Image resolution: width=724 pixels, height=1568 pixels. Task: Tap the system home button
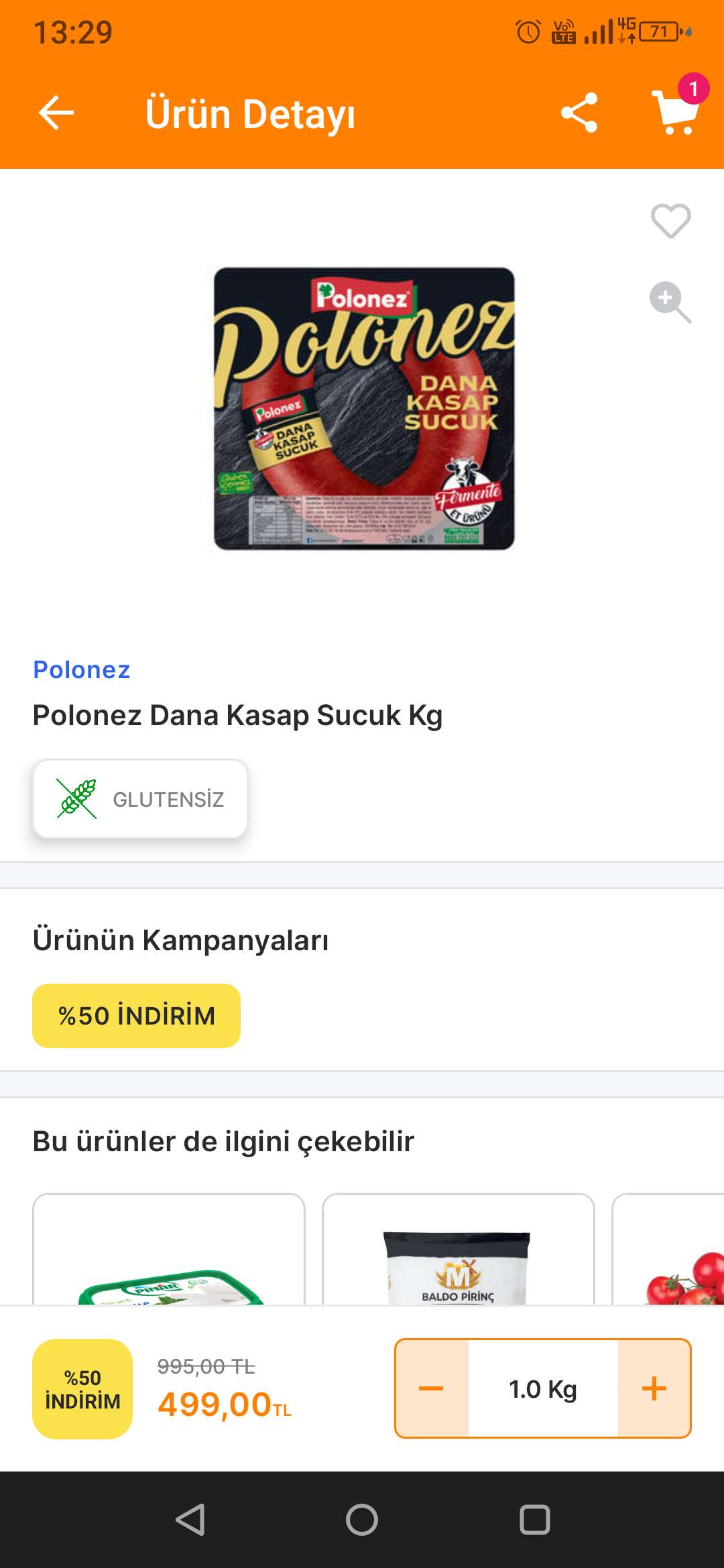pos(362,1520)
